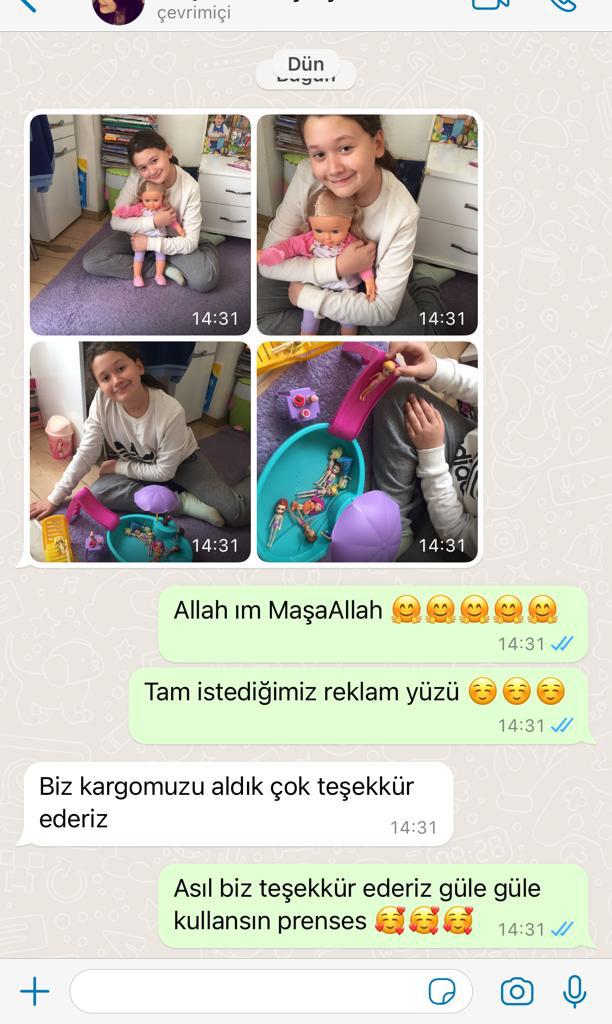Start a voice call
Image resolution: width=612 pixels, height=1024 pixels.
pyautogui.click(x=563, y=5)
